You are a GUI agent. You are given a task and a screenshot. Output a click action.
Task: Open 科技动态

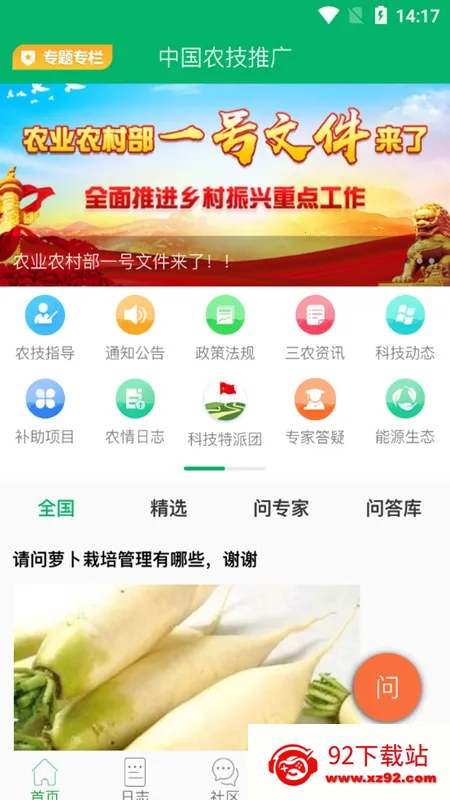click(405, 328)
